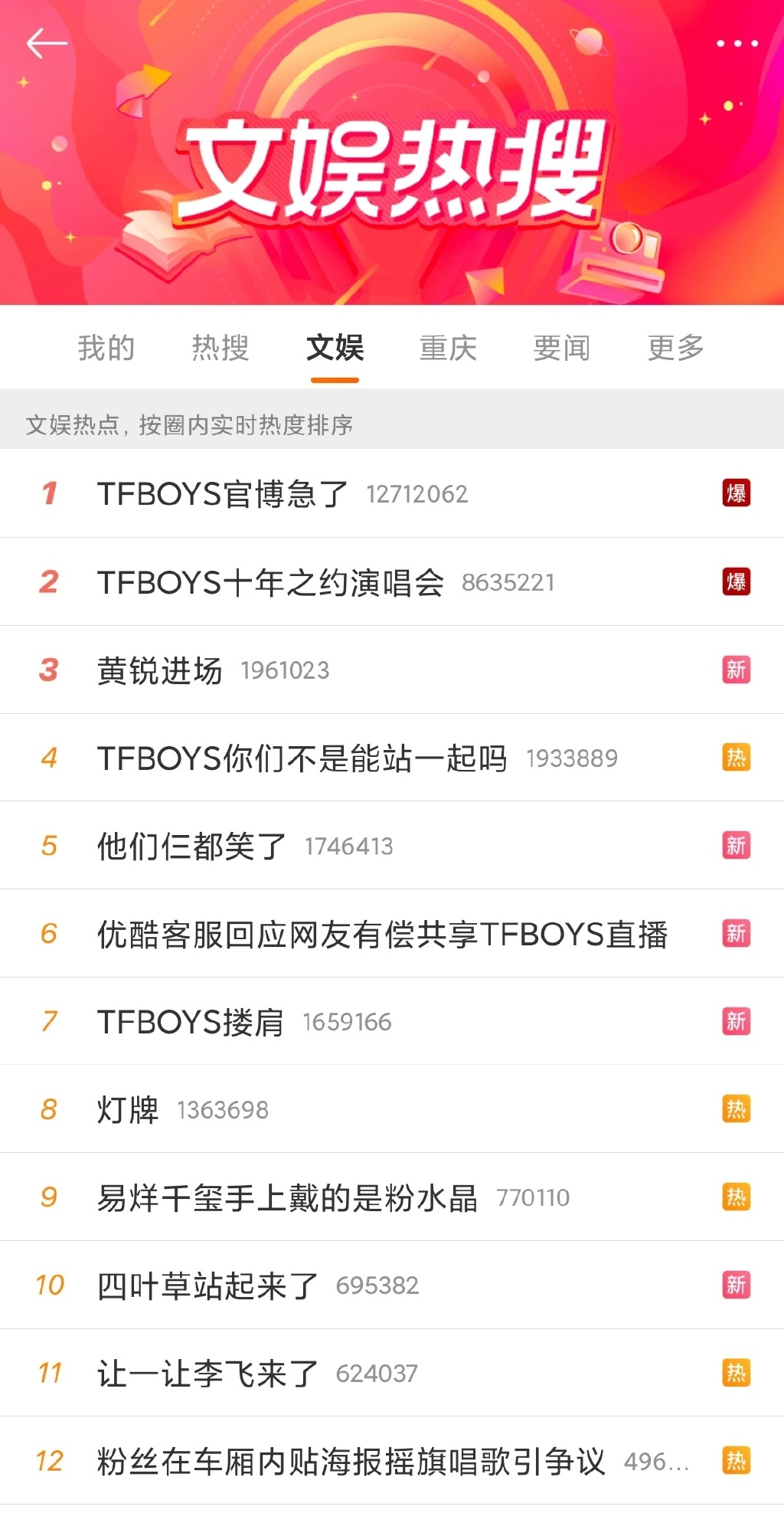Click the 爆 badge on TFBOYS十年之约演唱会

737,581
